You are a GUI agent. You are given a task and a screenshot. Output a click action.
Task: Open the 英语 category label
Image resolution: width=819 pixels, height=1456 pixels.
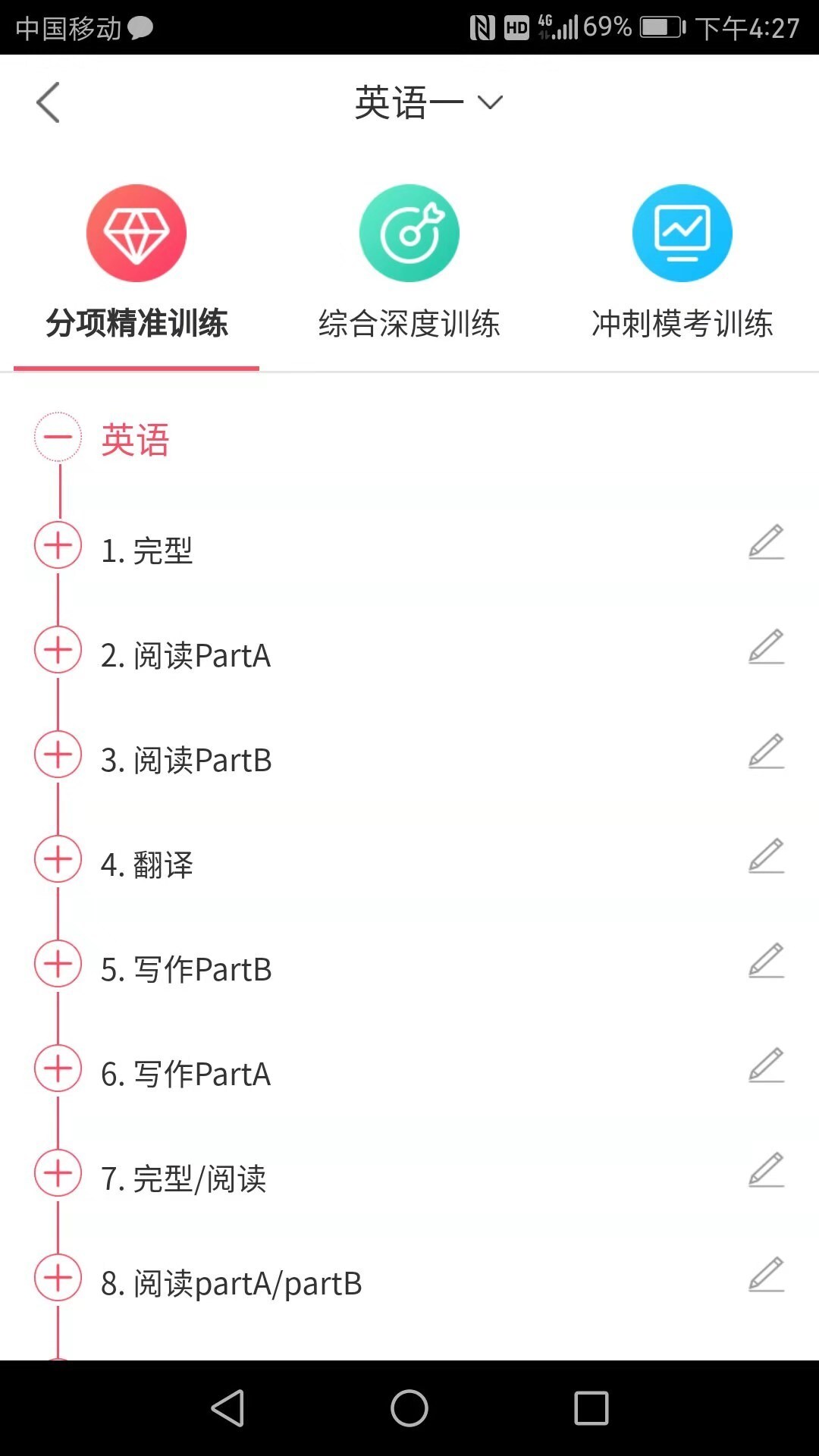pos(135,438)
